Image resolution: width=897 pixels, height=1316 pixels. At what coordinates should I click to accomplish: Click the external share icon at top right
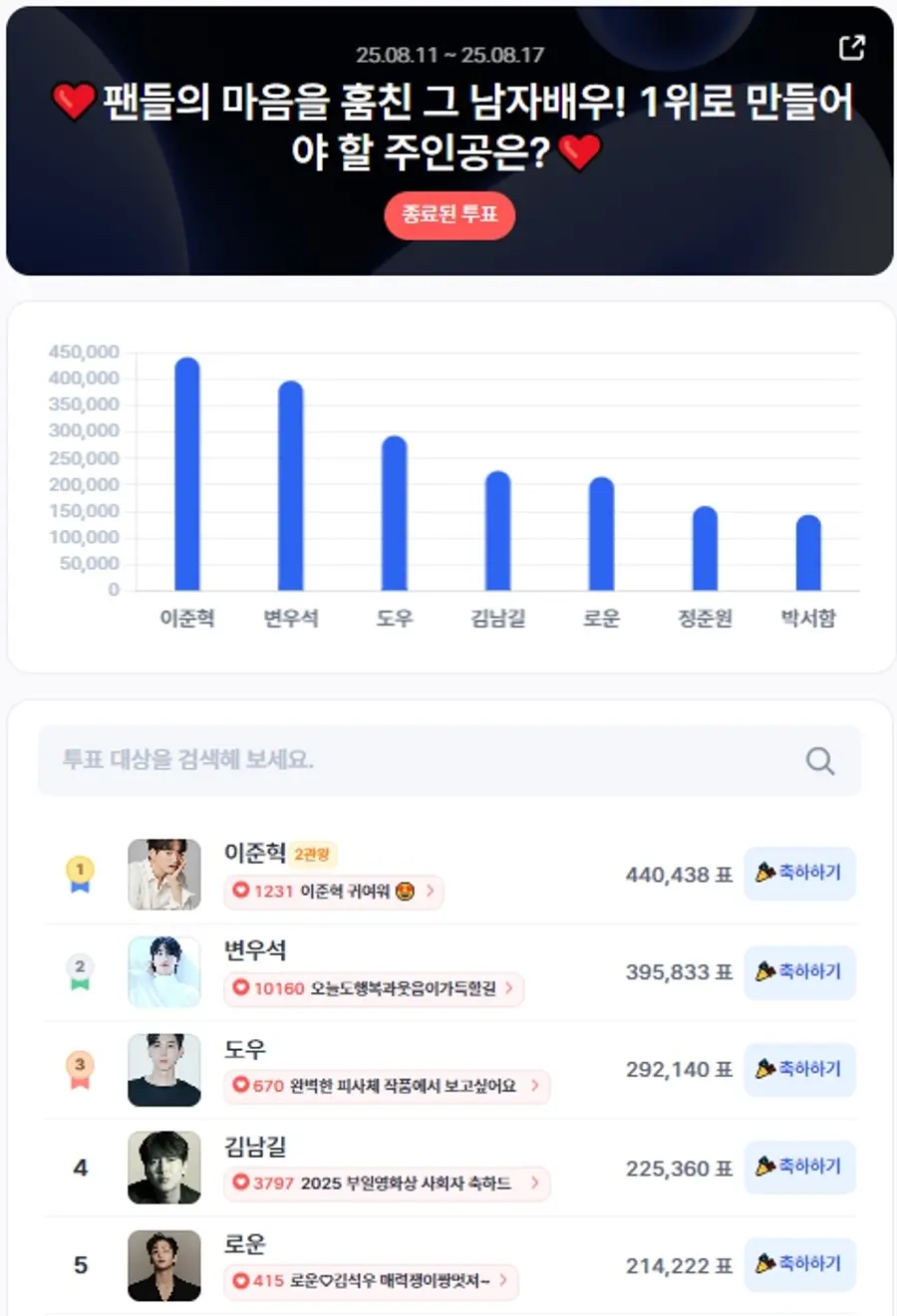click(x=851, y=47)
